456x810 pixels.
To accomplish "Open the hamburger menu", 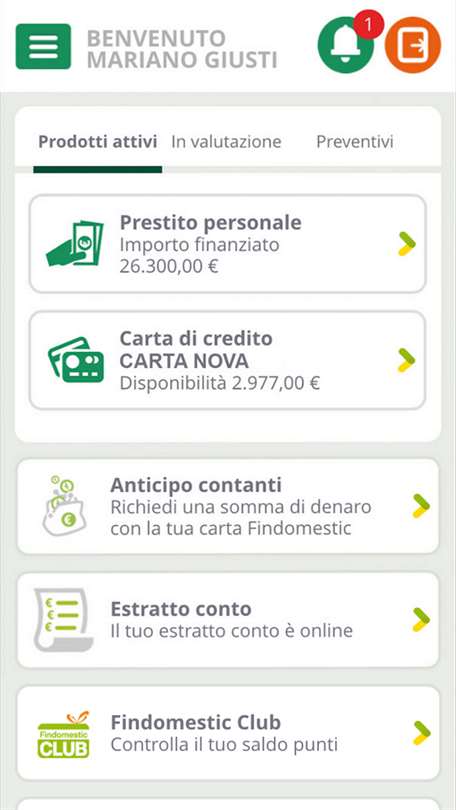I will [x=43, y=46].
